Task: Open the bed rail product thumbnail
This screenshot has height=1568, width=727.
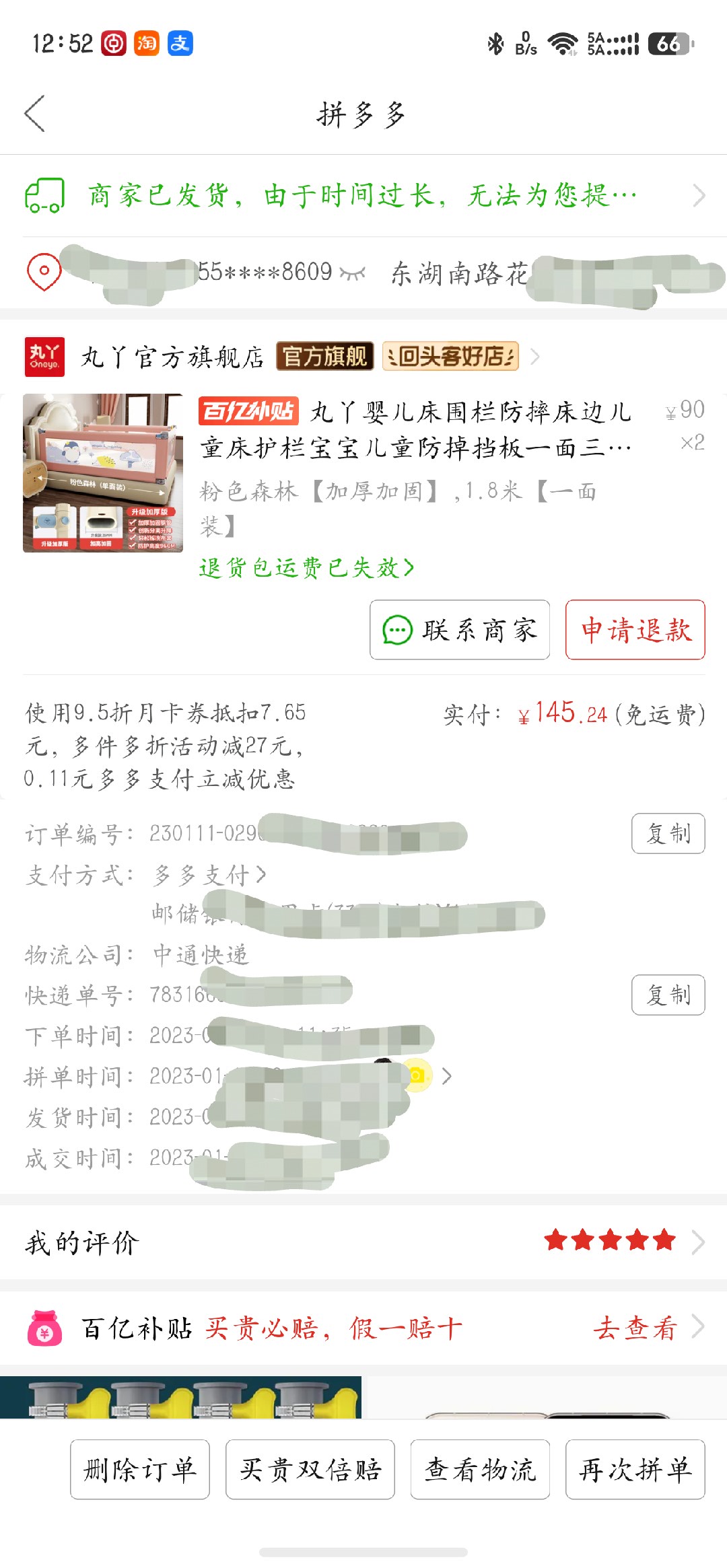Action: (x=103, y=473)
